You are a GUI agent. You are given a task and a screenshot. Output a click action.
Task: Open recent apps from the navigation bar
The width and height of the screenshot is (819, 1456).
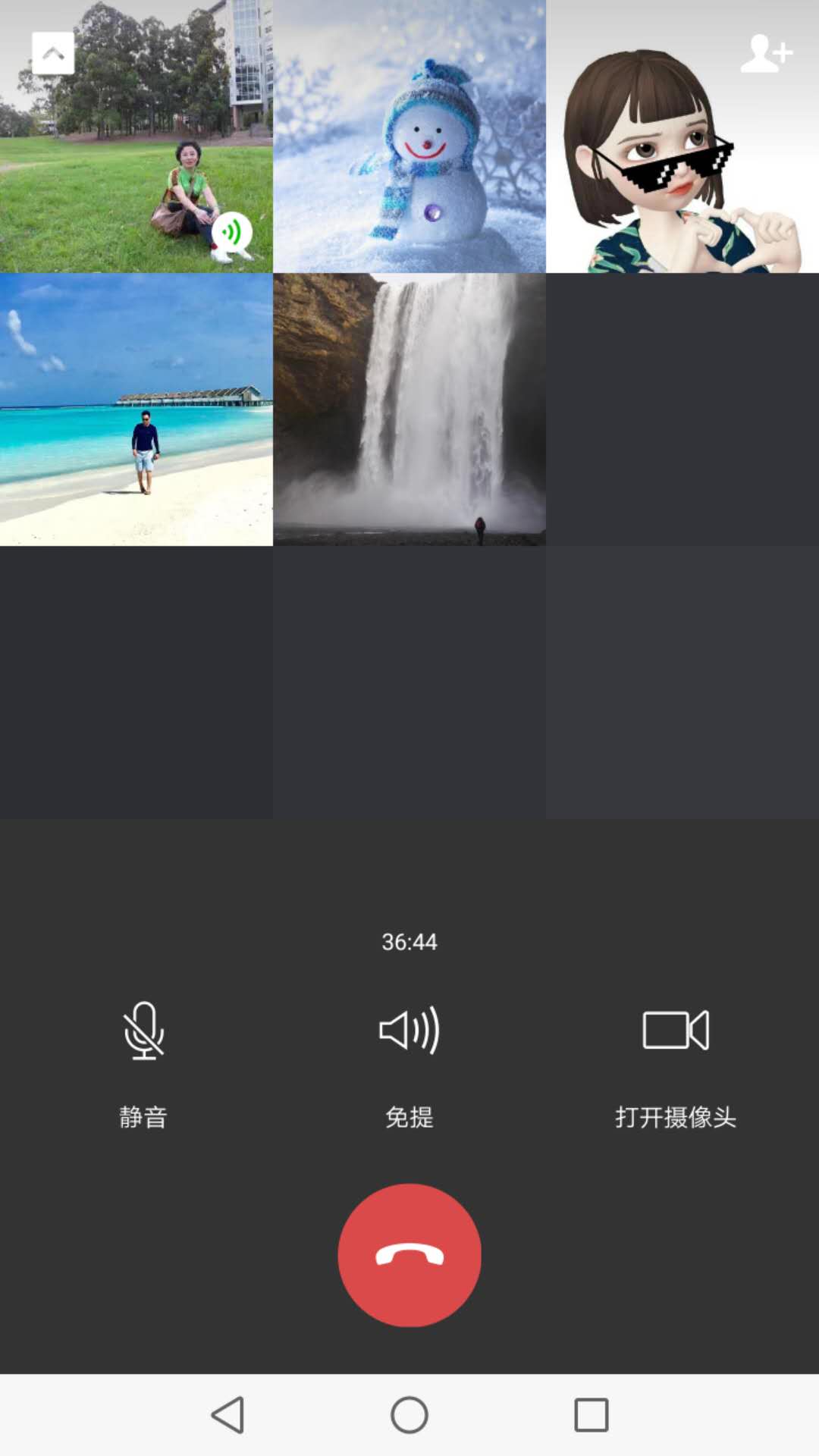pyautogui.click(x=591, y=1415)
